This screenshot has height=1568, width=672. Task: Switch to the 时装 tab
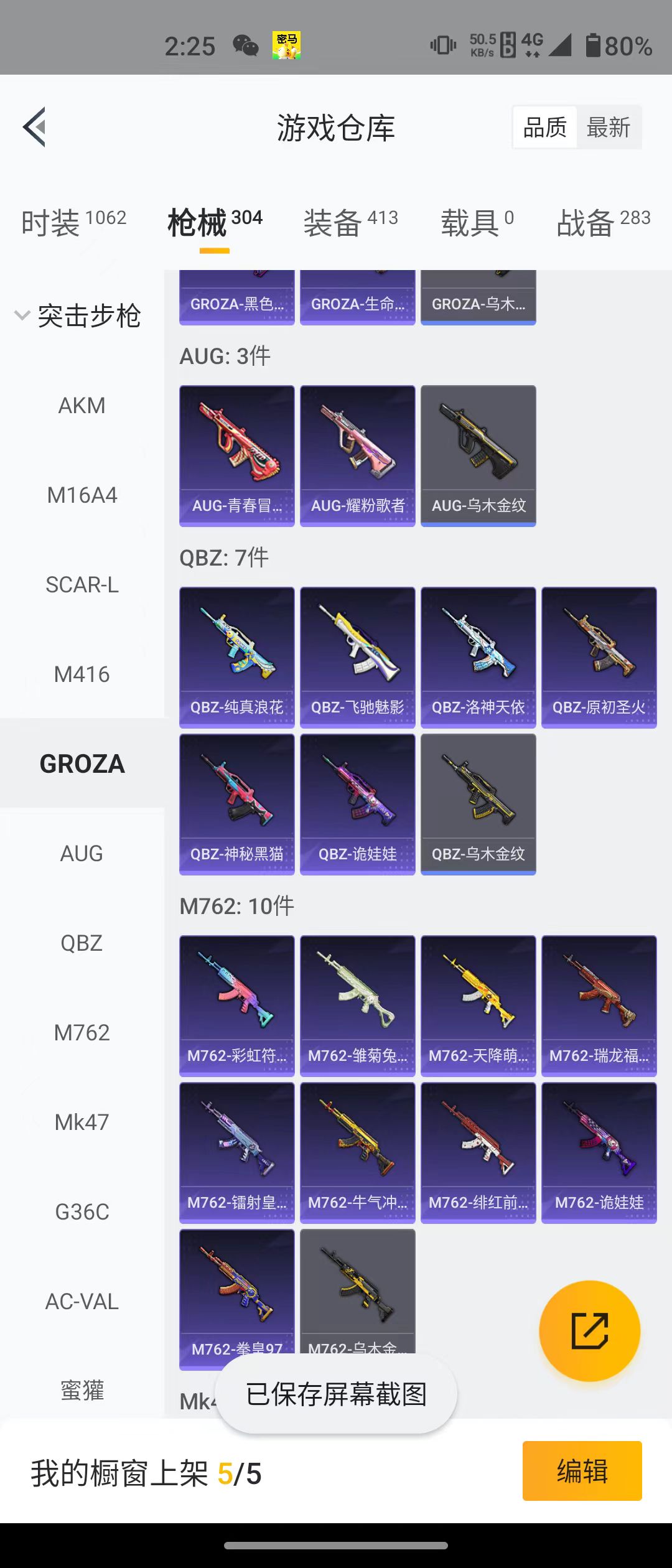point(73,222)
